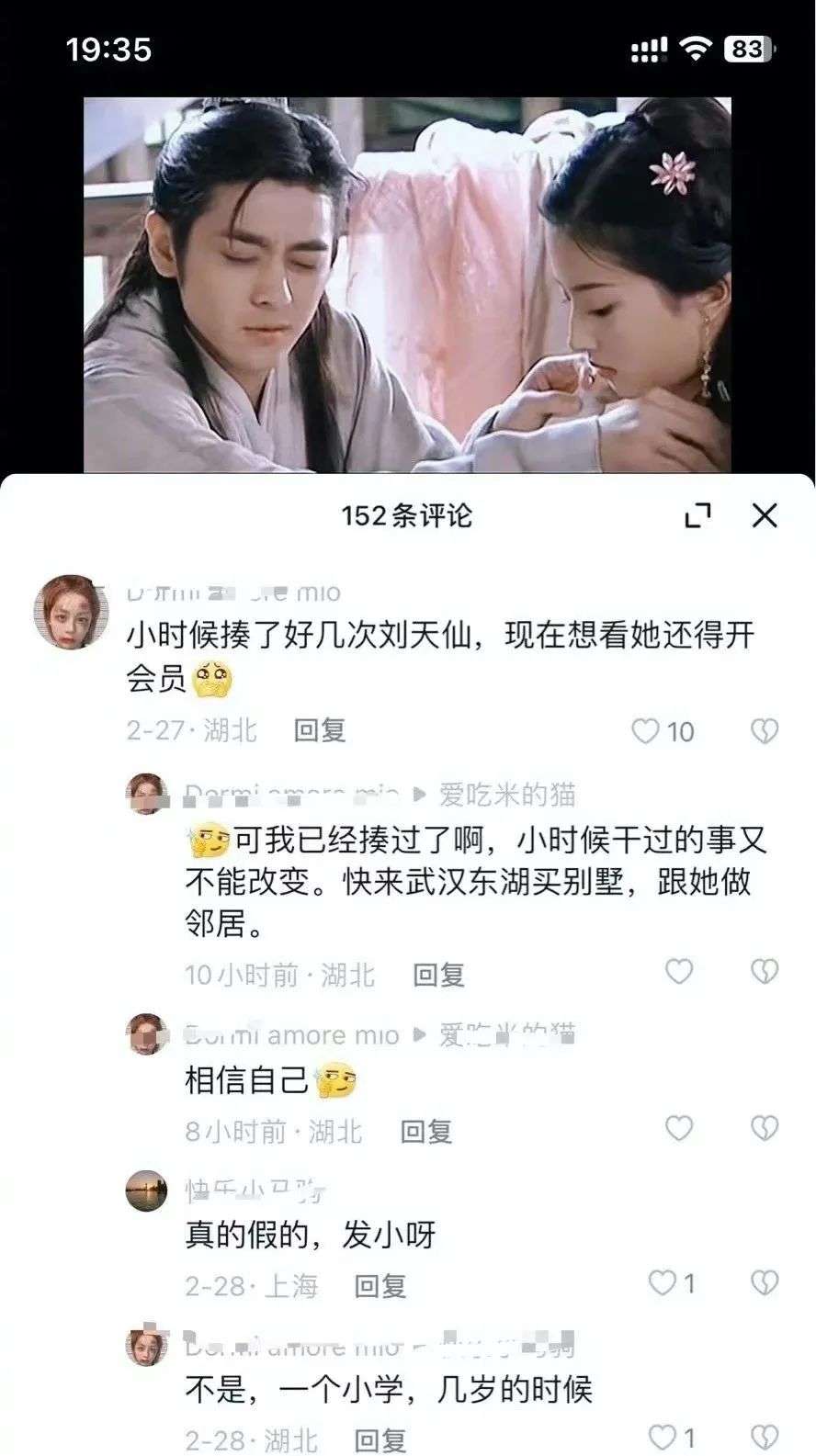
Task: Like the comment about 刘天仙 and 会员
Action: [646, 731]
